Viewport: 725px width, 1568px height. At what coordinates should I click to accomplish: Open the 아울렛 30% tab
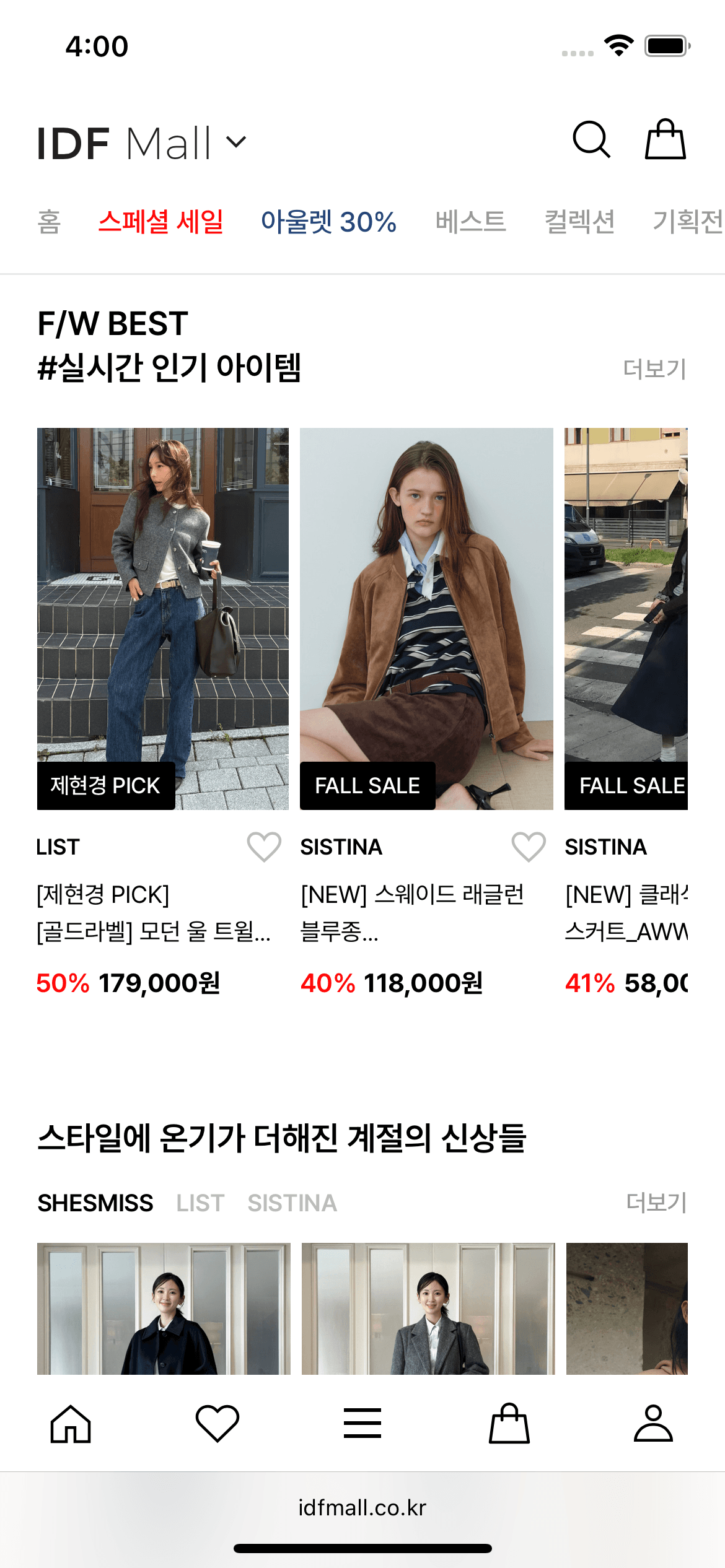coord(328,222)
